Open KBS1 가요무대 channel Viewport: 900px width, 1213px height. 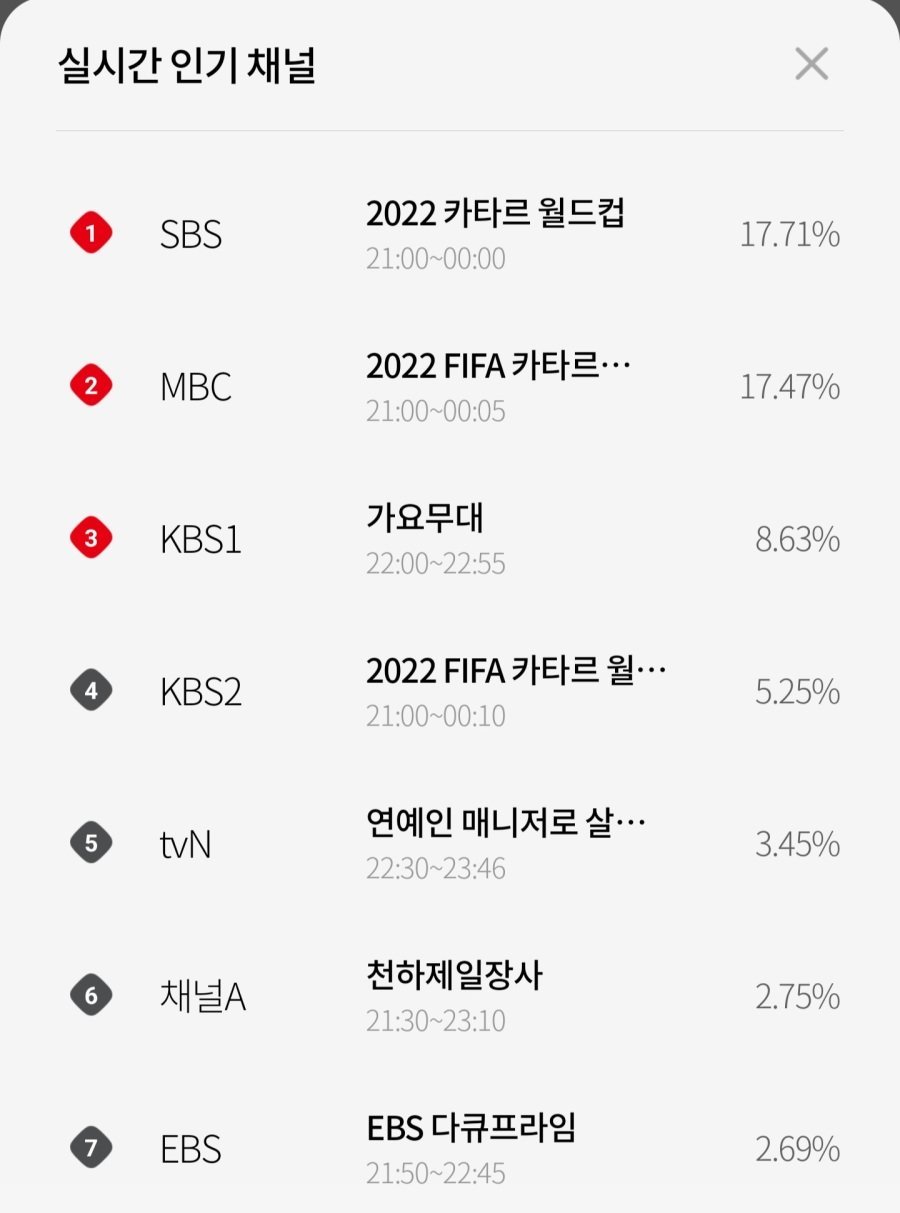click(x=450, y=540)
